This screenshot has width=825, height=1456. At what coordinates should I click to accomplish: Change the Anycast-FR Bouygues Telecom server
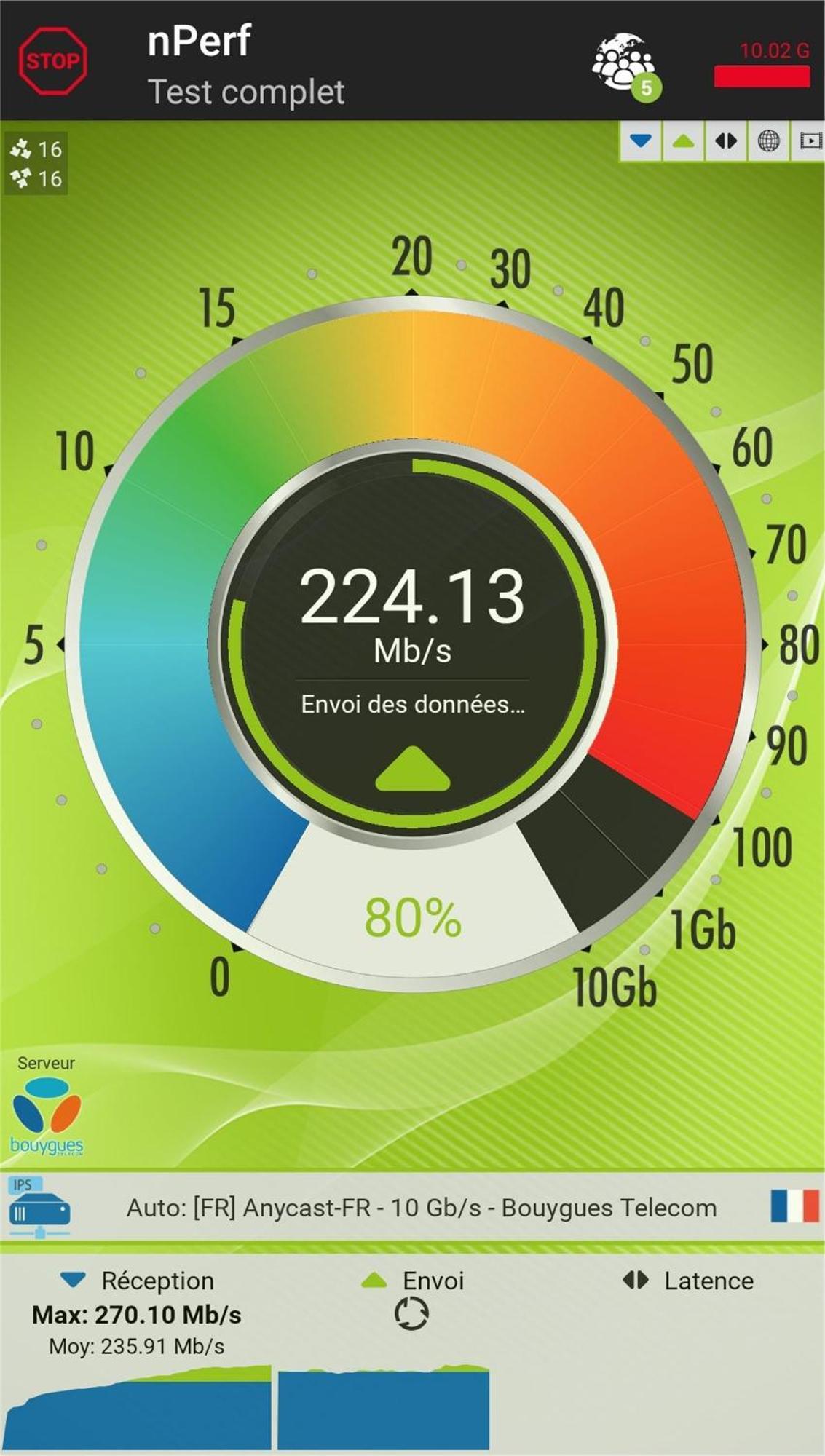(421, 1208)
